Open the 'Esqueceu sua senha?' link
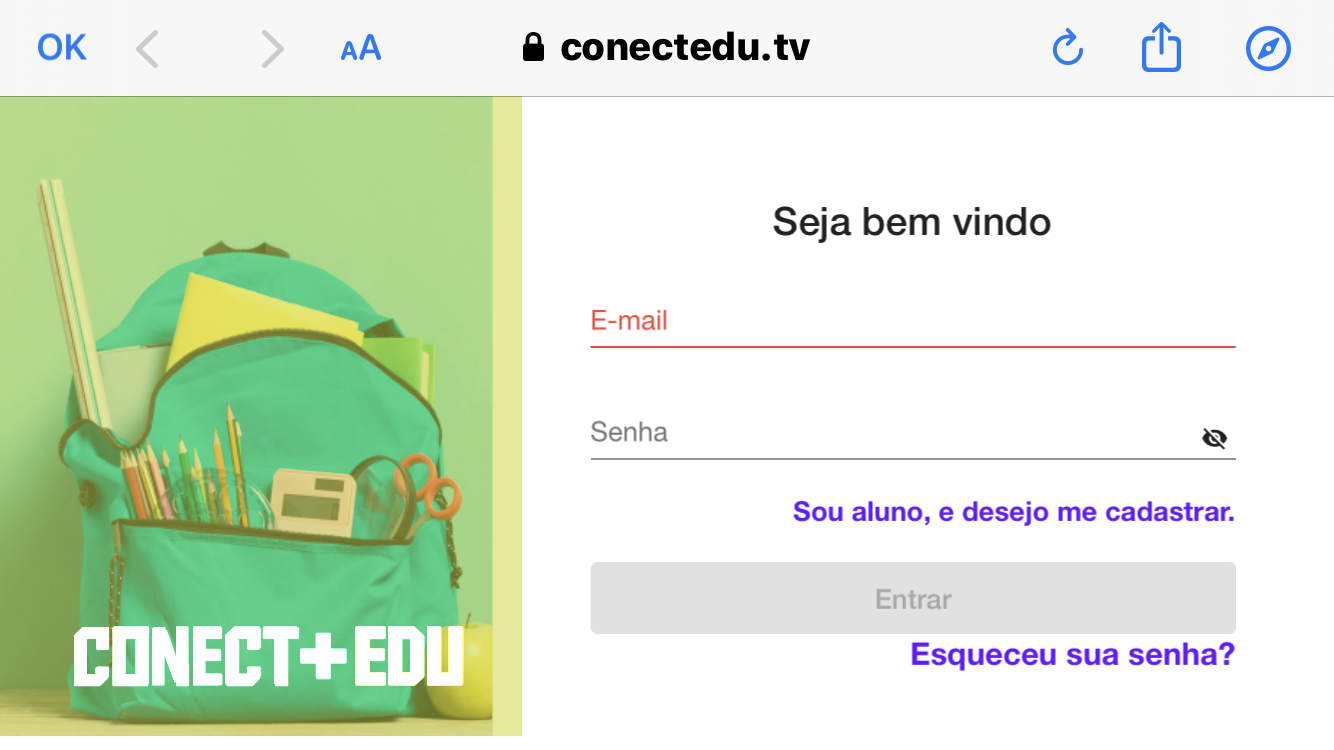This screenshot has width=1334, height=750. 1072,655
